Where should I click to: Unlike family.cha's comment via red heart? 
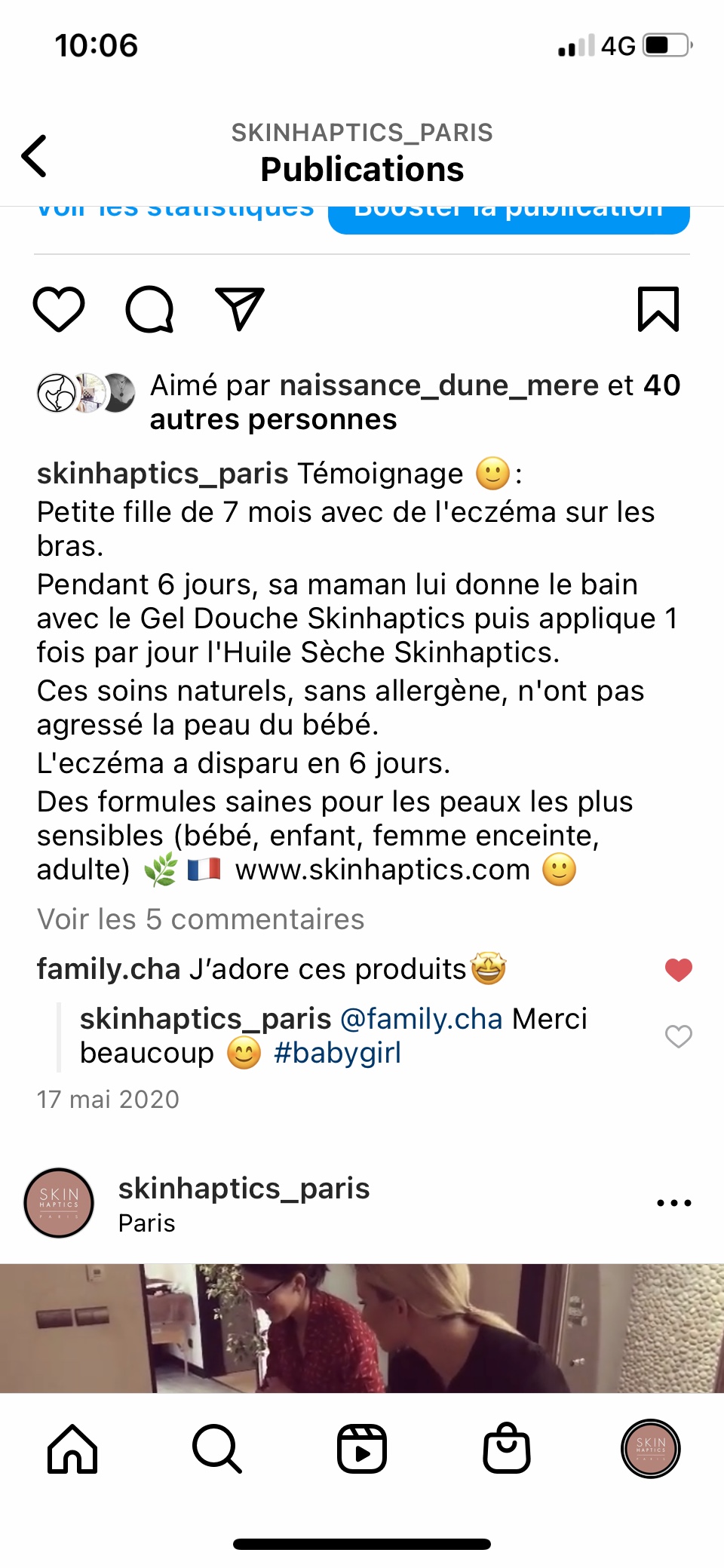click(x=678, y=969)
